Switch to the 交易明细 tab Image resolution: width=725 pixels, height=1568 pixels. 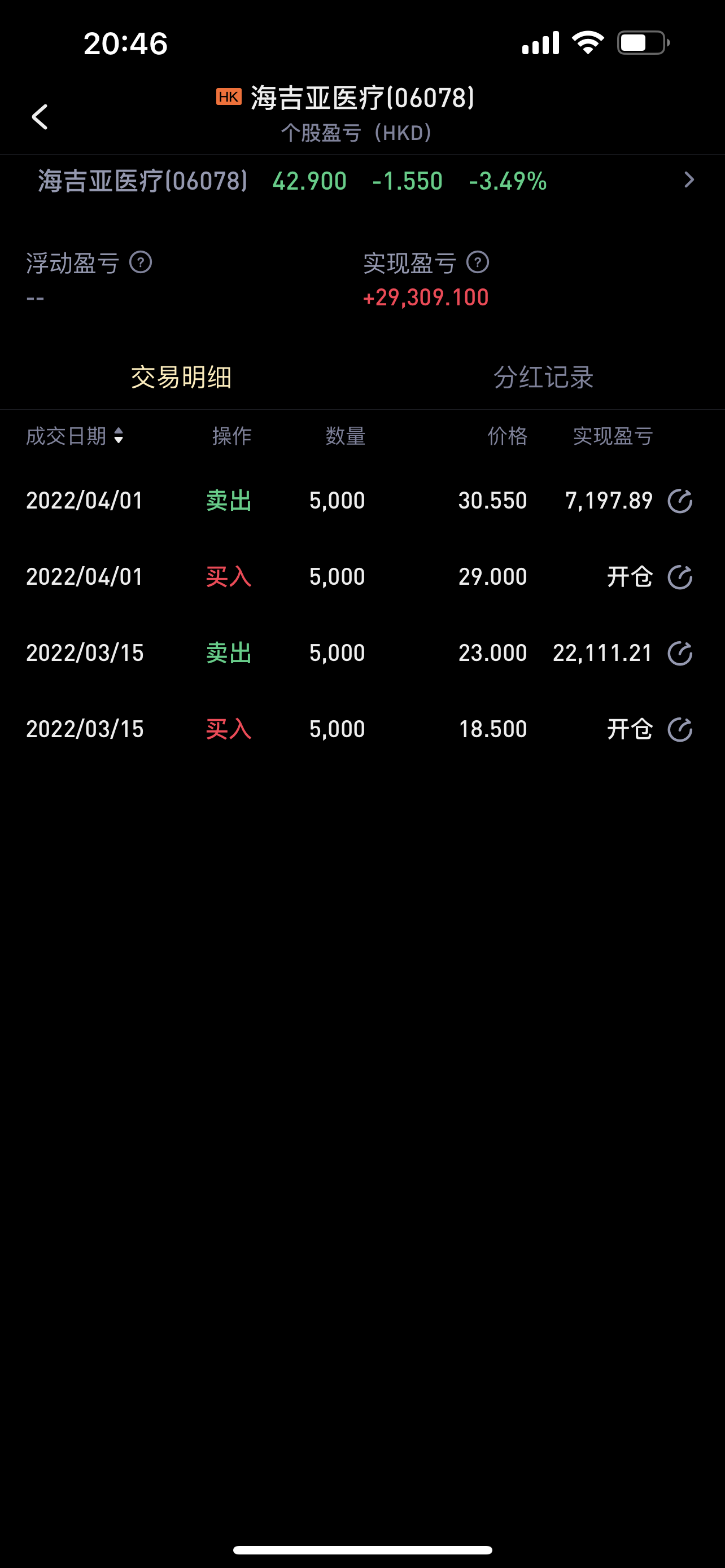181,377
